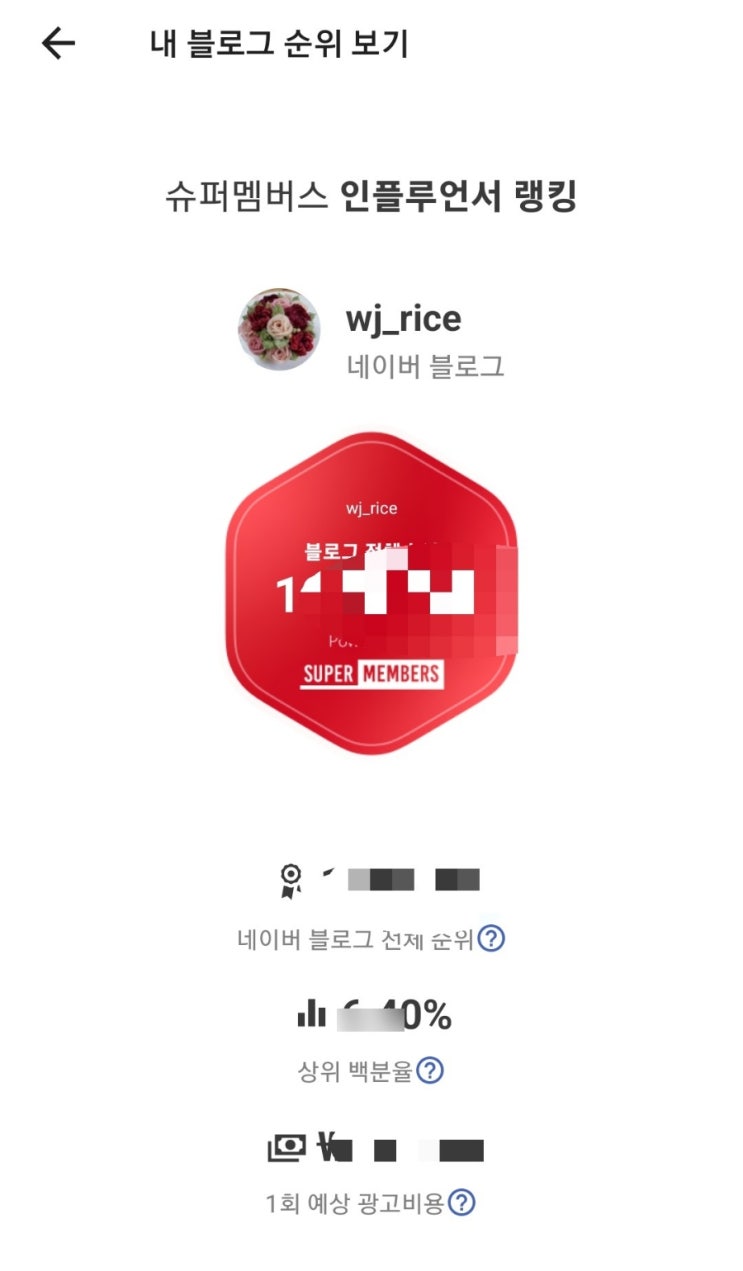Tap the question mark next to 상위 백분율
The width and height of the screenshot is (743, 1271).
(x=430, y=1071)
